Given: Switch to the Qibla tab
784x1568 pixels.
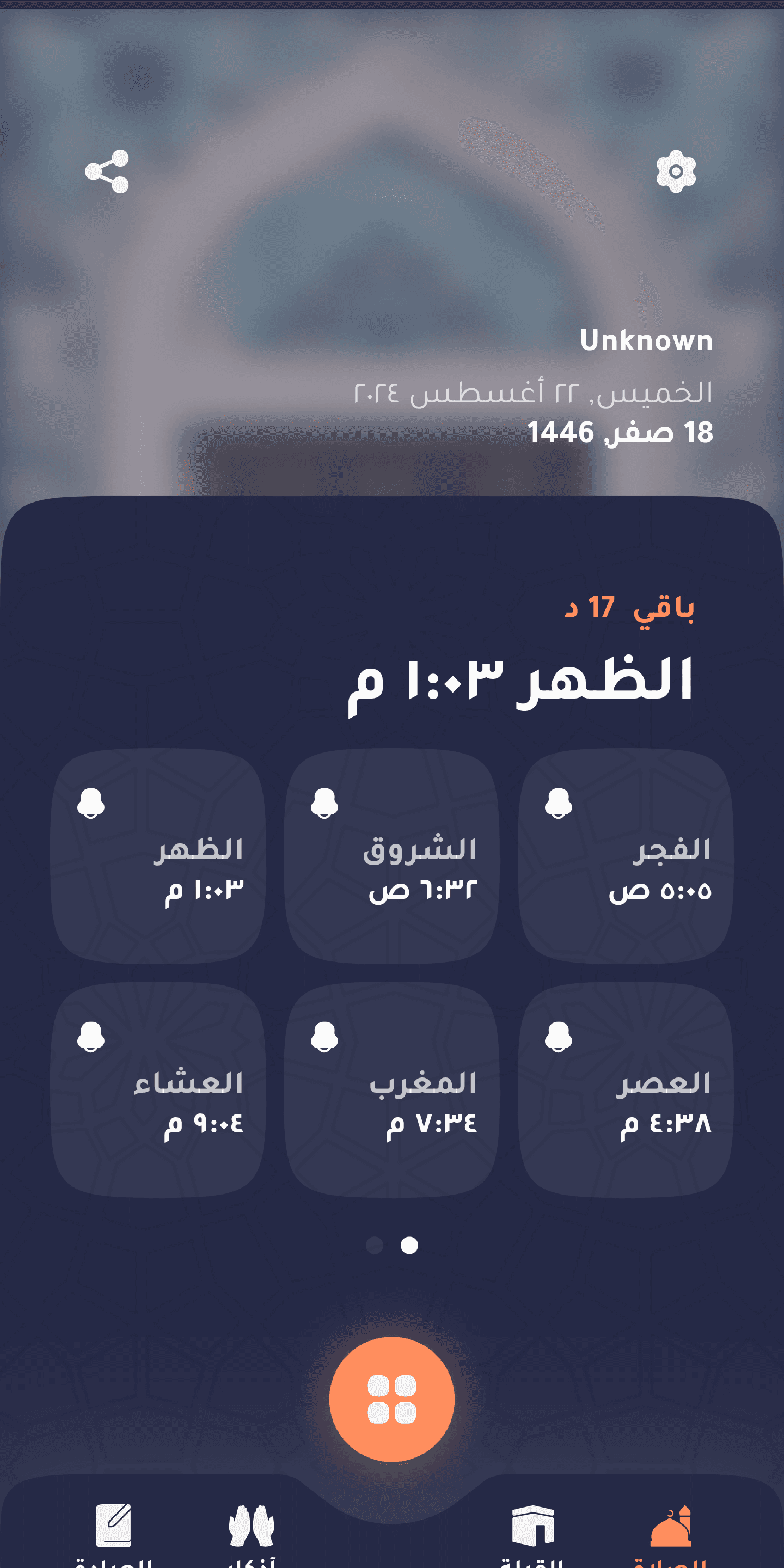Looking at the screenshot, I should pyautogui.click(x=532, y=1529).
